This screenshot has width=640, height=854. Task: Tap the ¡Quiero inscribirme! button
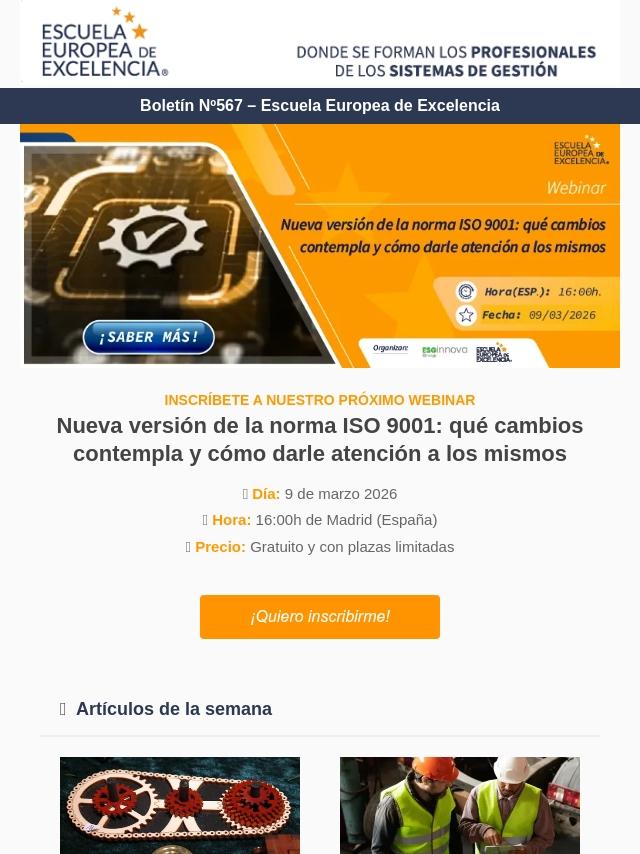pos(320,617)
